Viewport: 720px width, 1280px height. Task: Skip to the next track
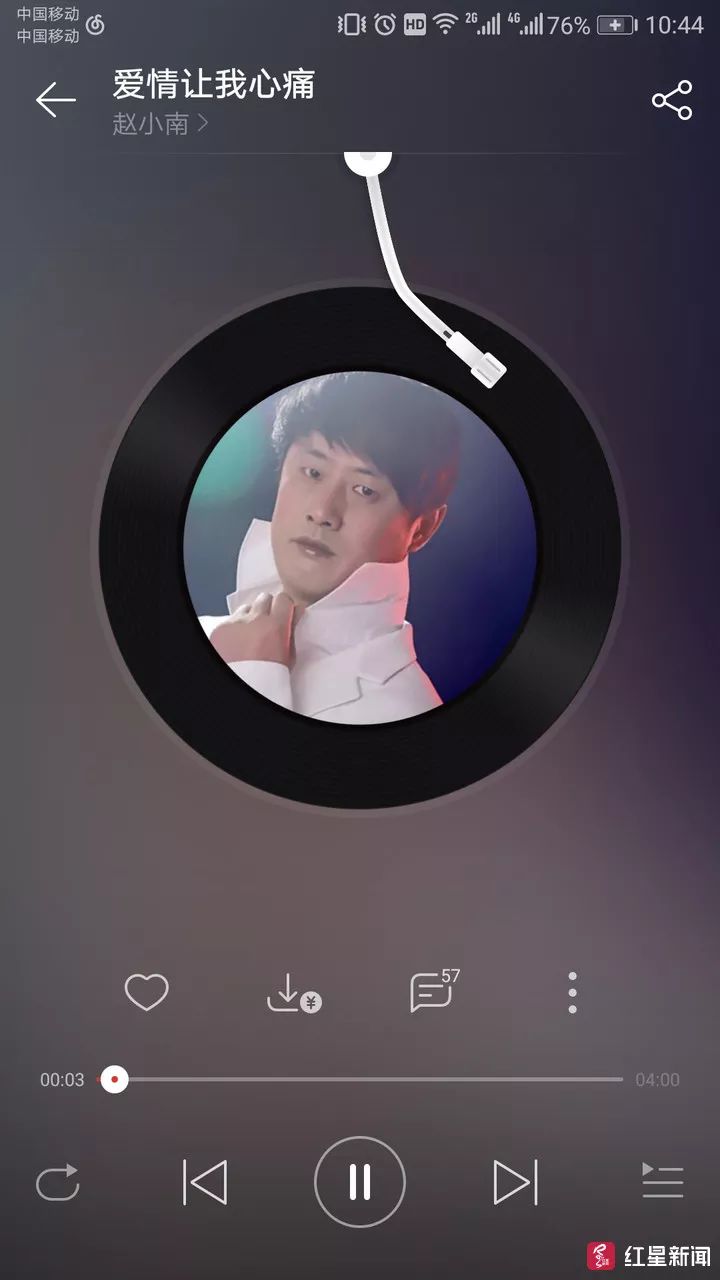pyautogui.click(x=516, y=1183)
